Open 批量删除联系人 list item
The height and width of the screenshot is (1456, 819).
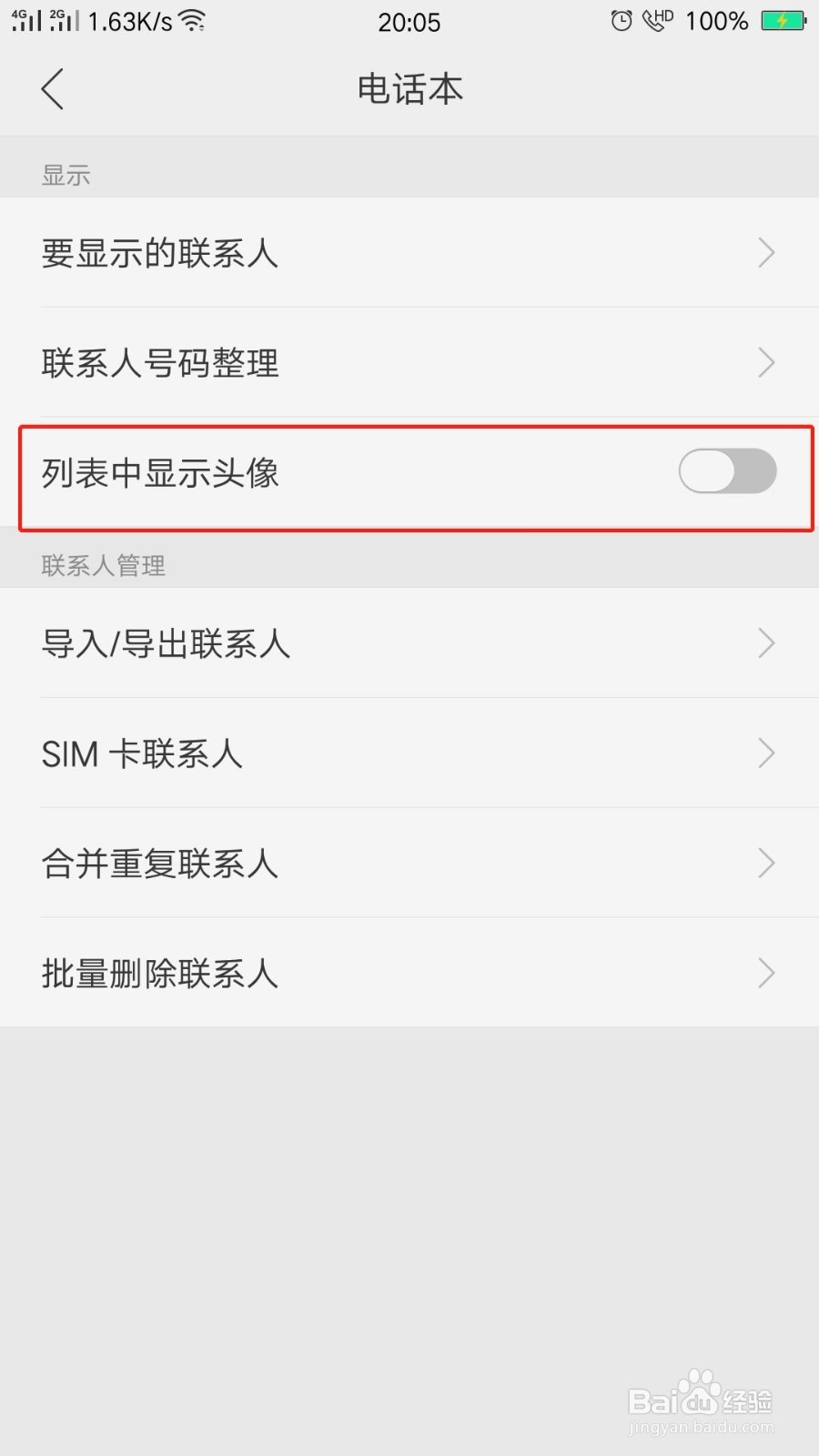pyautogui.click(x=409, y=973)
